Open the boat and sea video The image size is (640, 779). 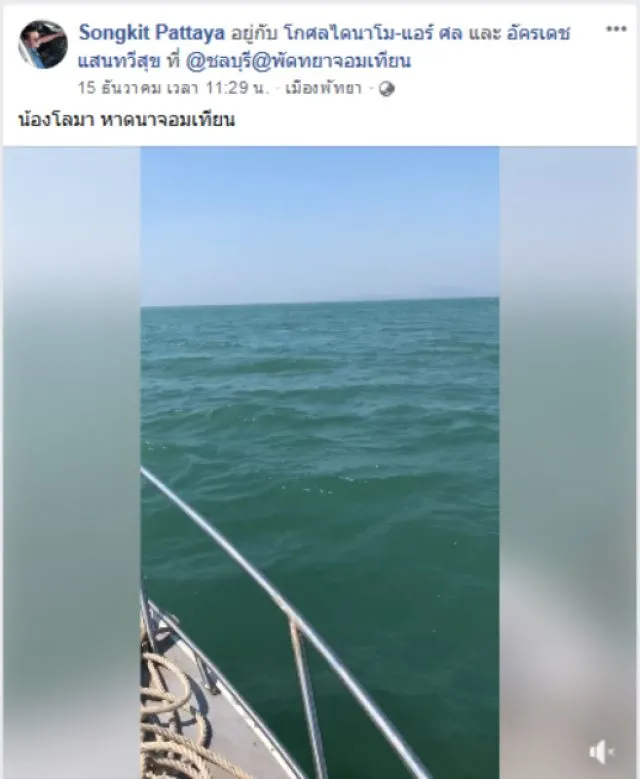coord(320,460)
